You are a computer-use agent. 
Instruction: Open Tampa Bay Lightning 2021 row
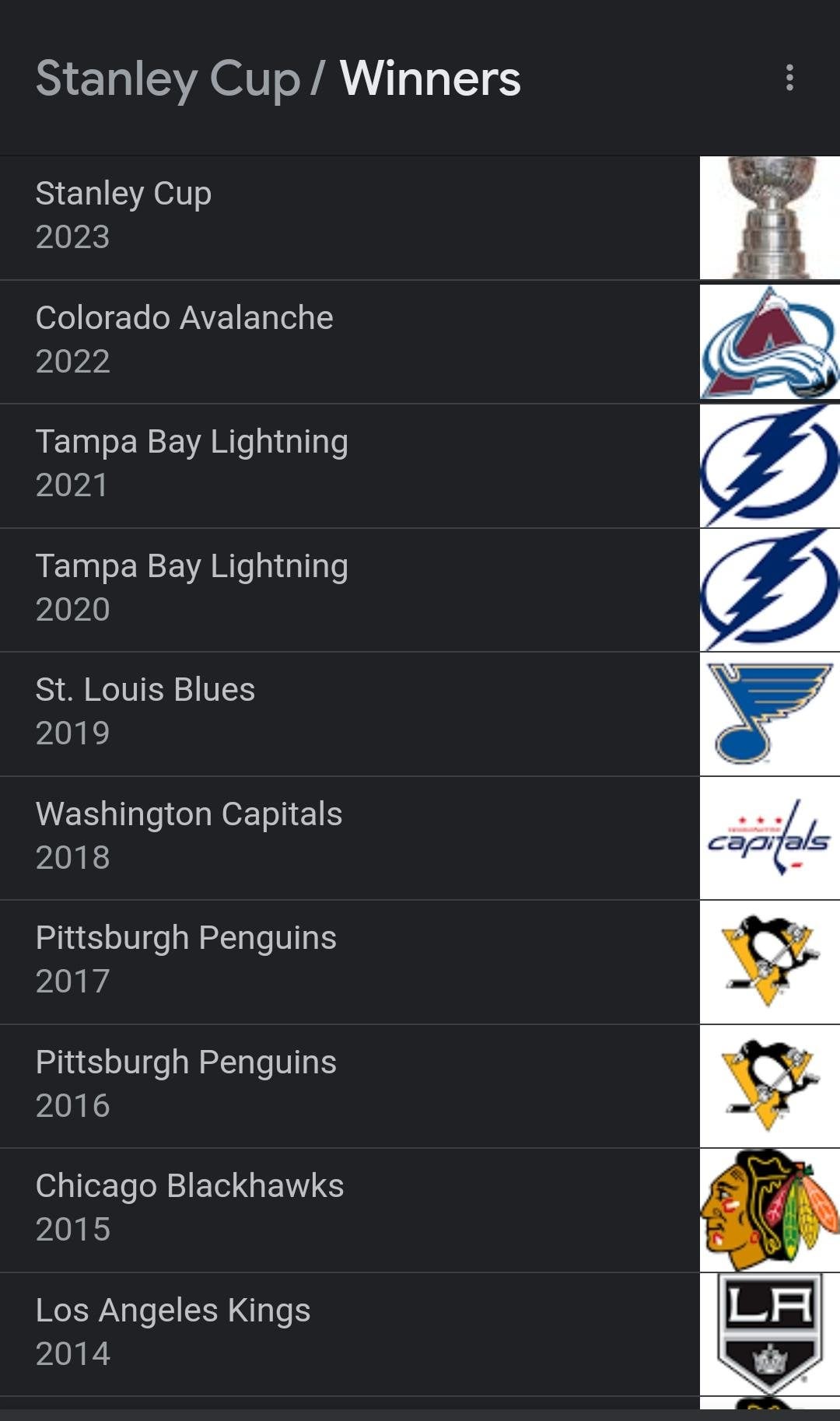(x=350, y=465)
